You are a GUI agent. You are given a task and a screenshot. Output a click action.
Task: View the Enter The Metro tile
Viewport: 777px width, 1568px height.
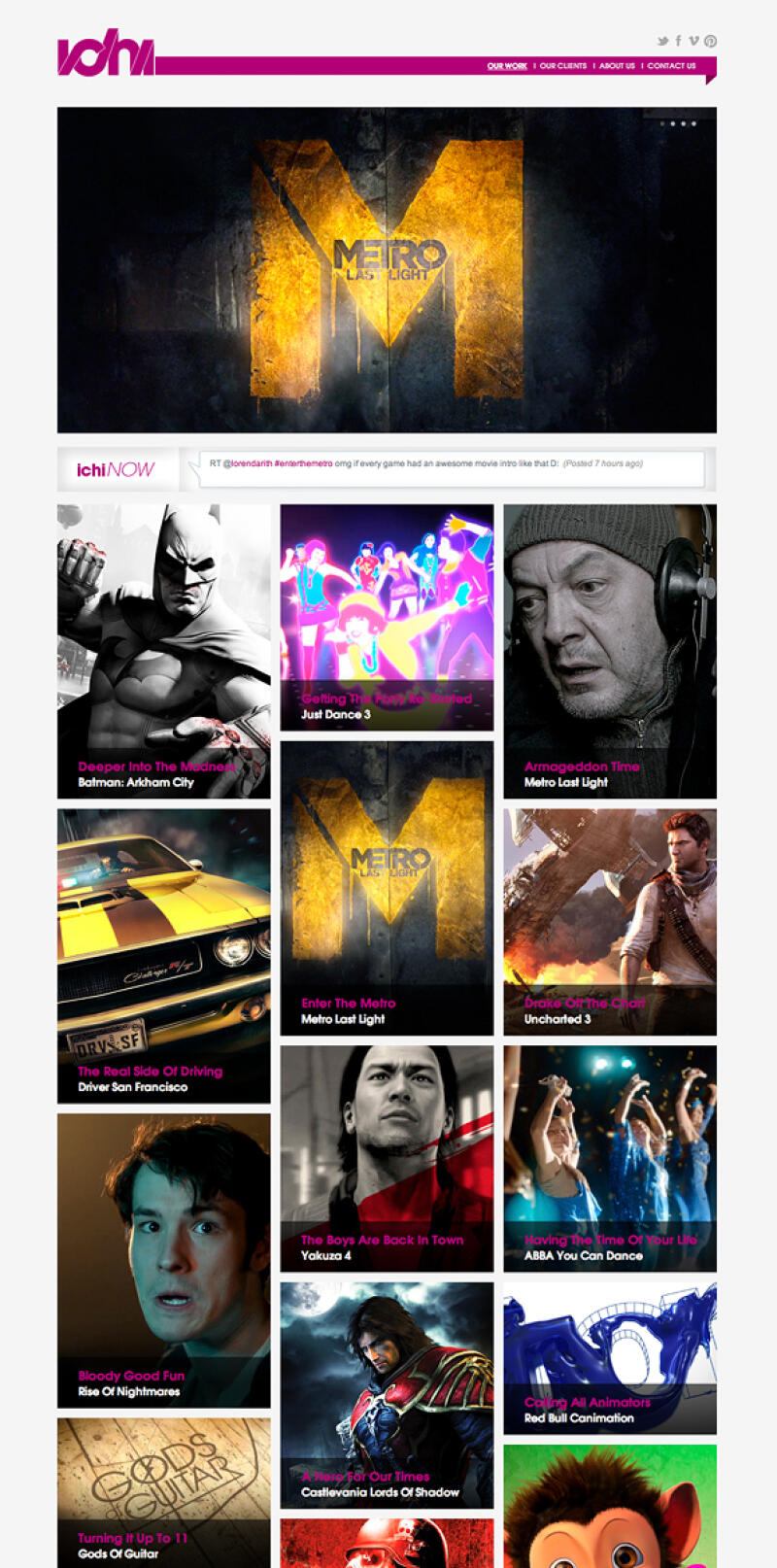pyautogui.click(x=387, y=887)
